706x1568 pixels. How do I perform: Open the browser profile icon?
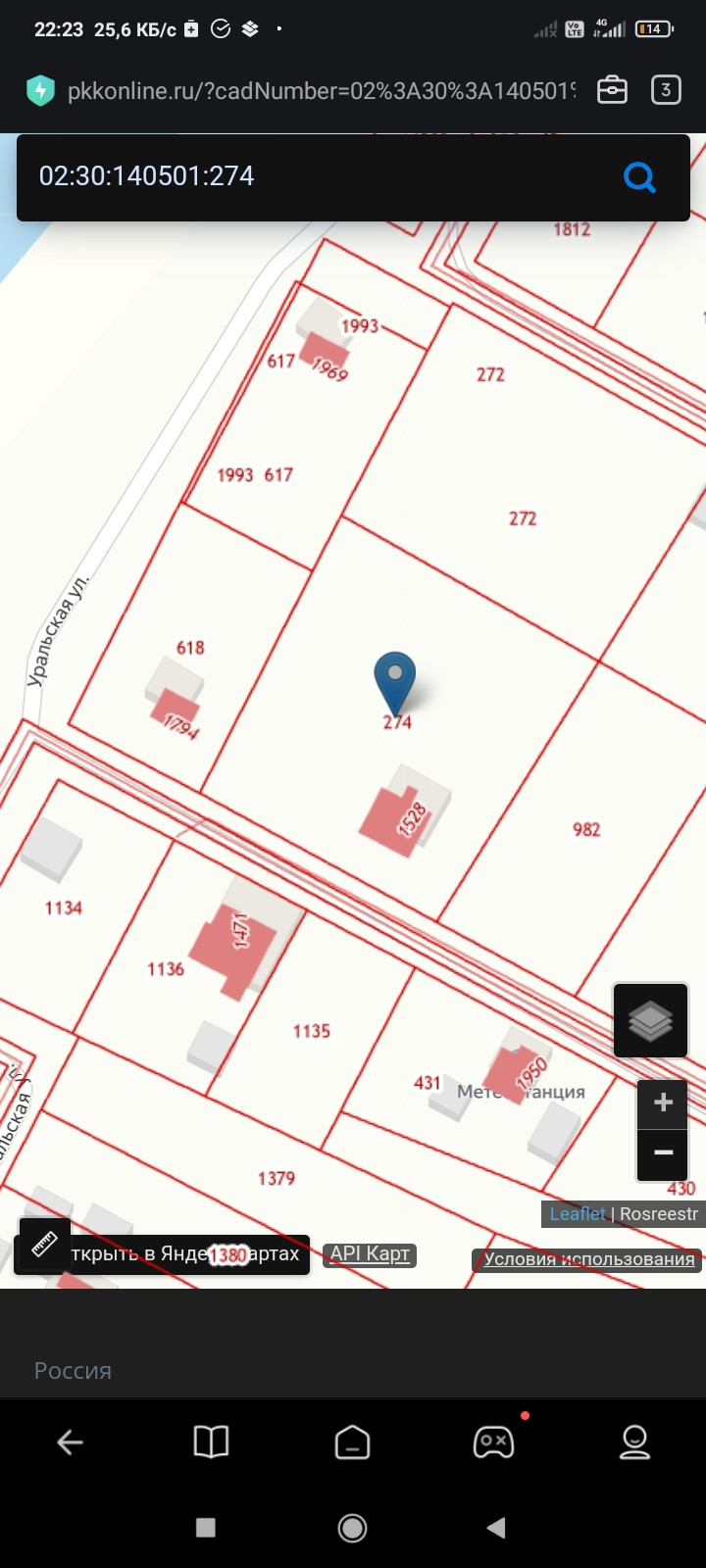[634, 1442]
